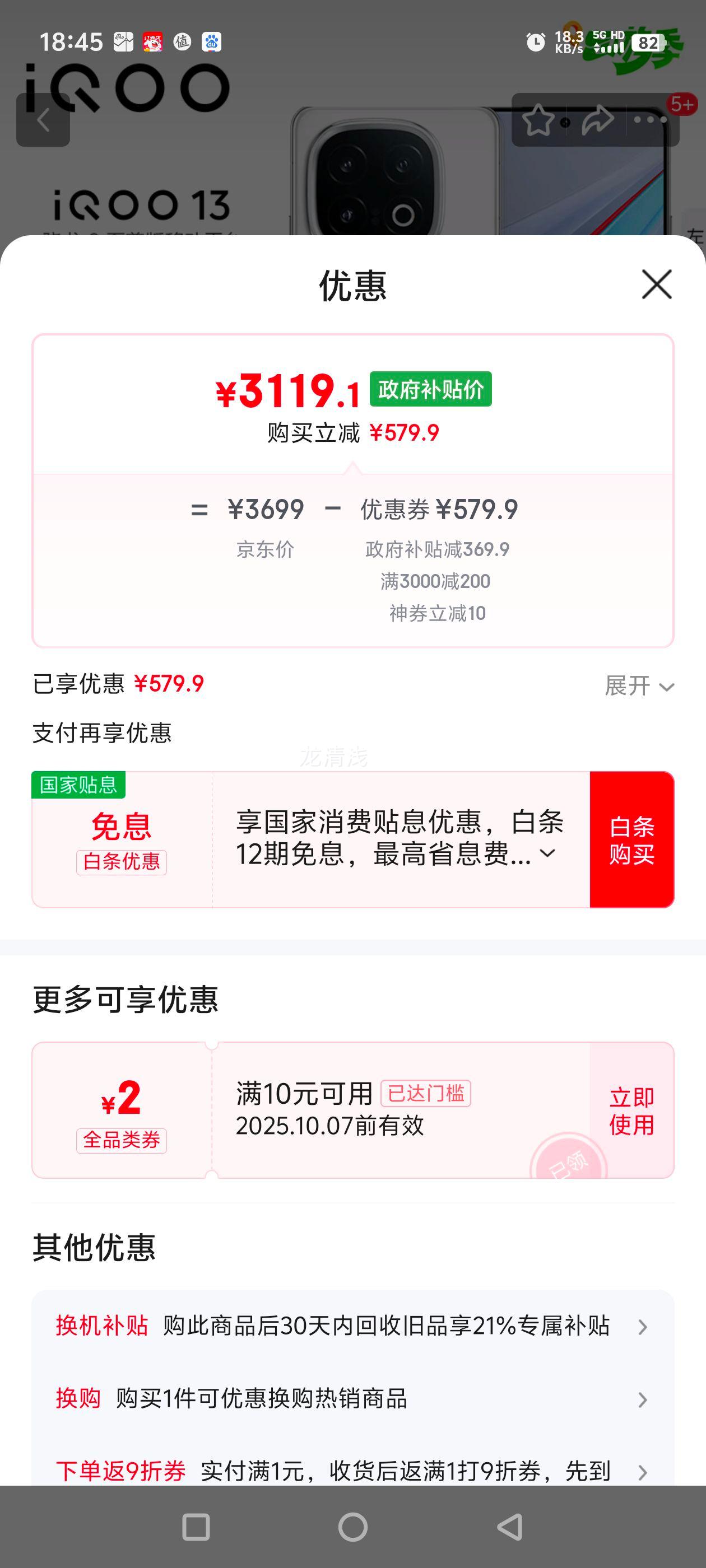This screenshot has height=1568, width=706.
Task: Use the ¥2 全品类券 coupon now
Action: 631,1111
